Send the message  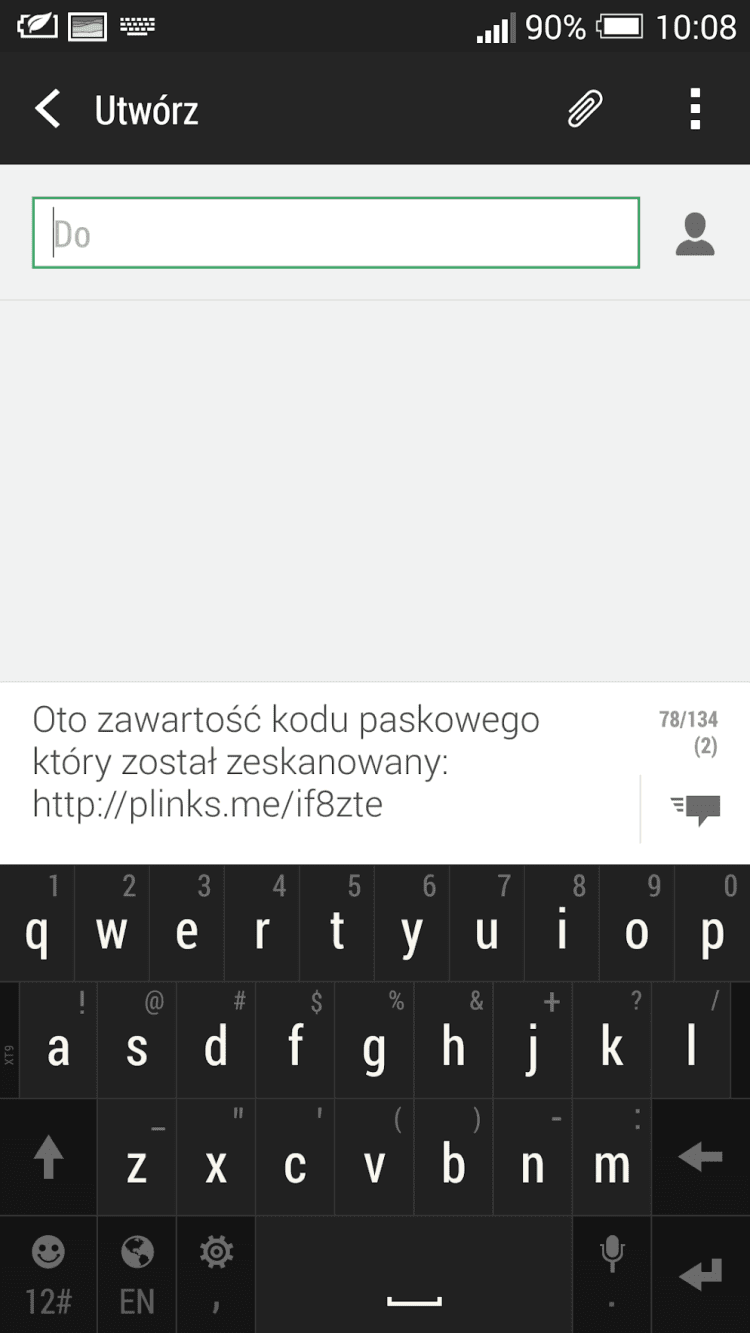tap(695, 808)
